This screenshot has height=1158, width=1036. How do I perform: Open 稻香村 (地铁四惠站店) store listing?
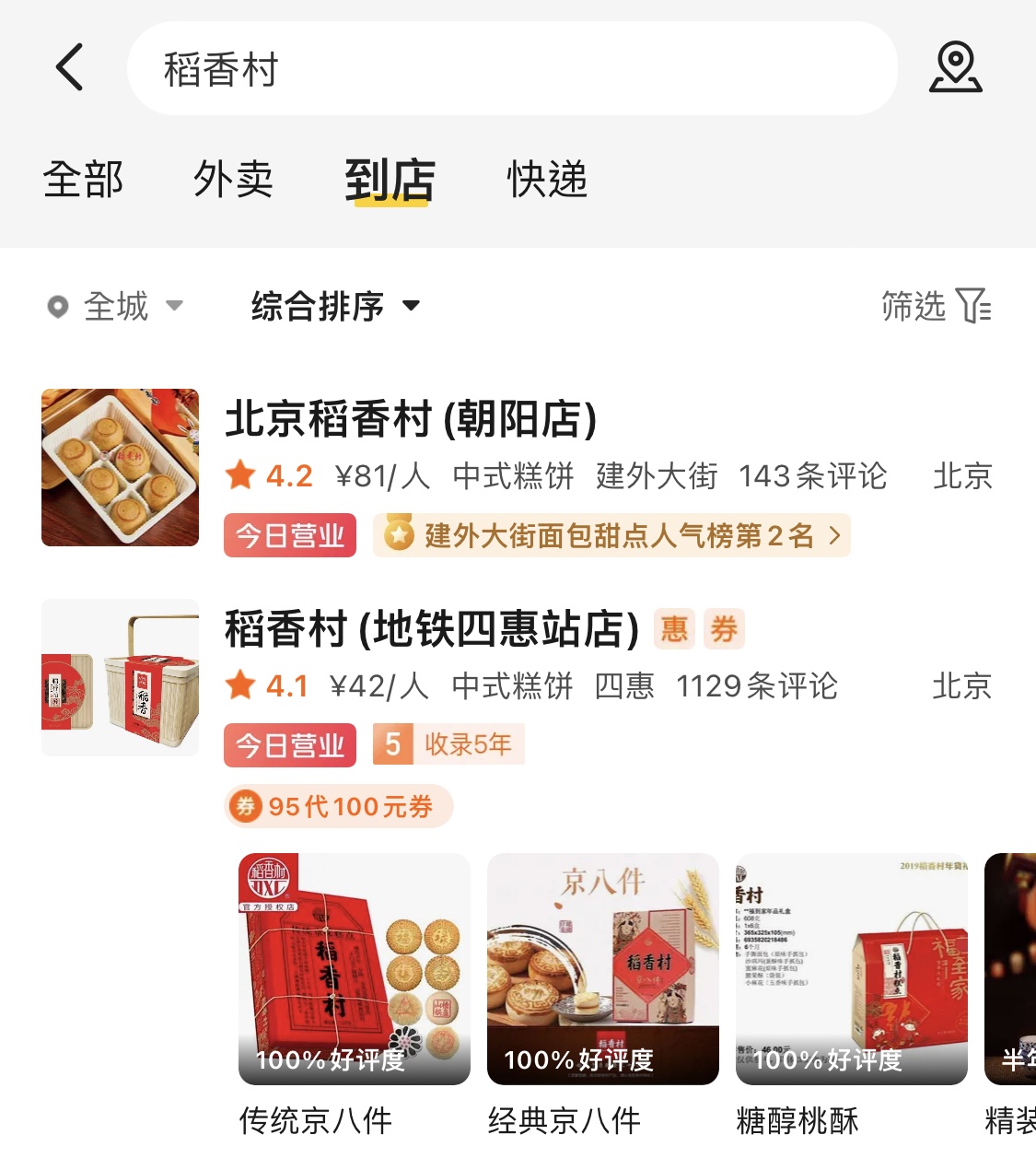(x=432, y=629)
